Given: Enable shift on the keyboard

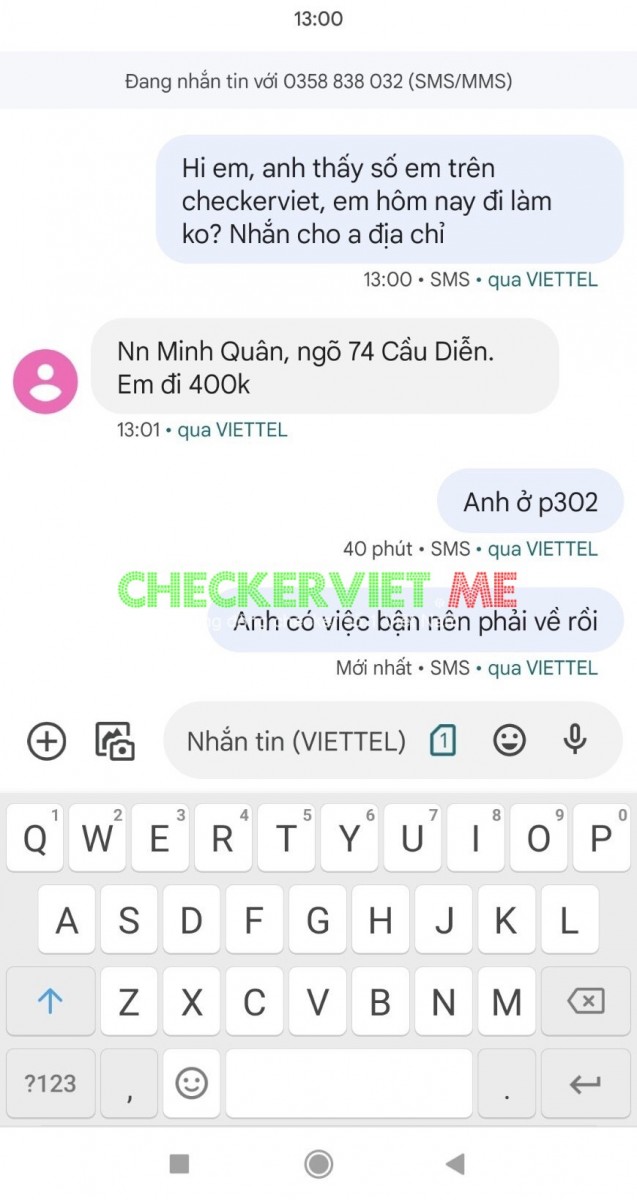Looking at the screenshot, I should 50,1001.
